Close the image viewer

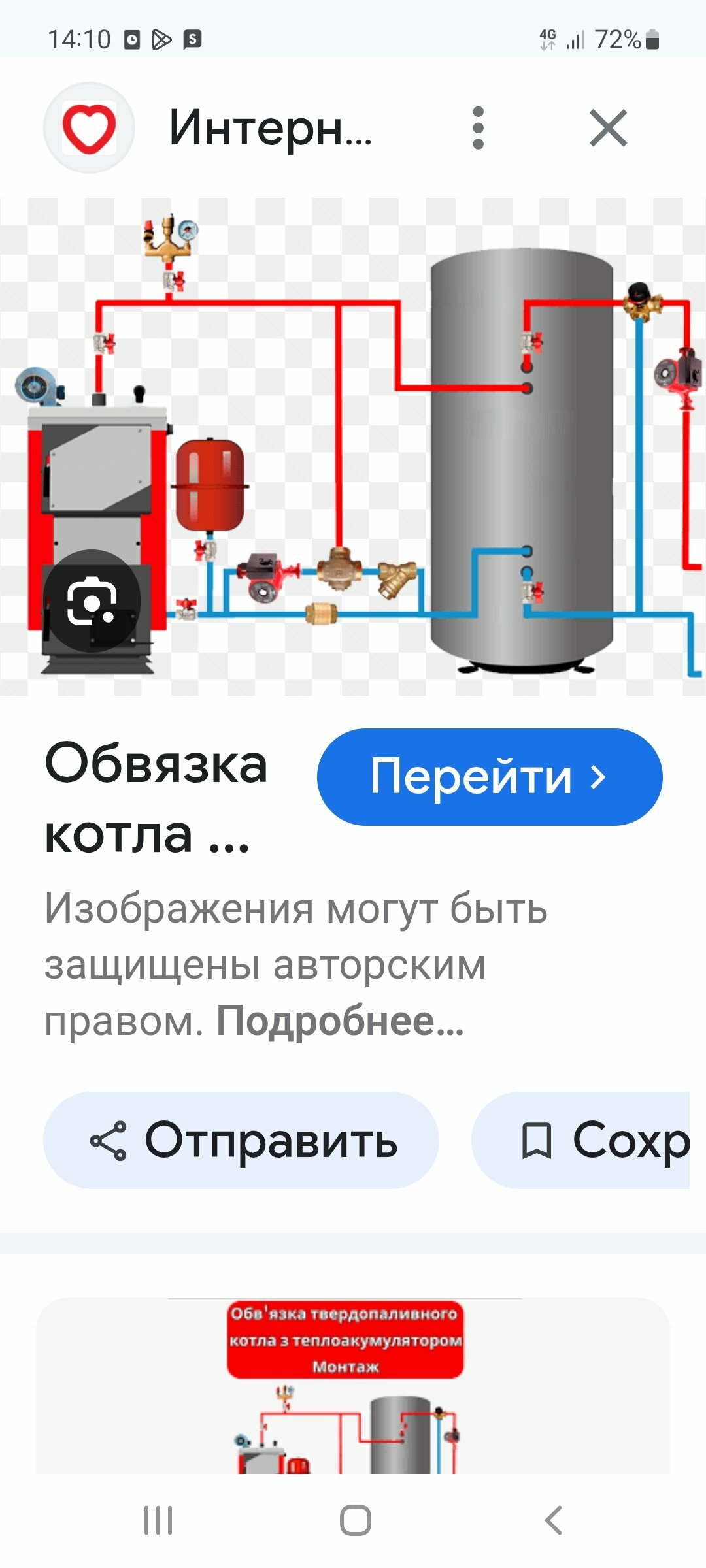pyautogui.click(x=609, y=128)
